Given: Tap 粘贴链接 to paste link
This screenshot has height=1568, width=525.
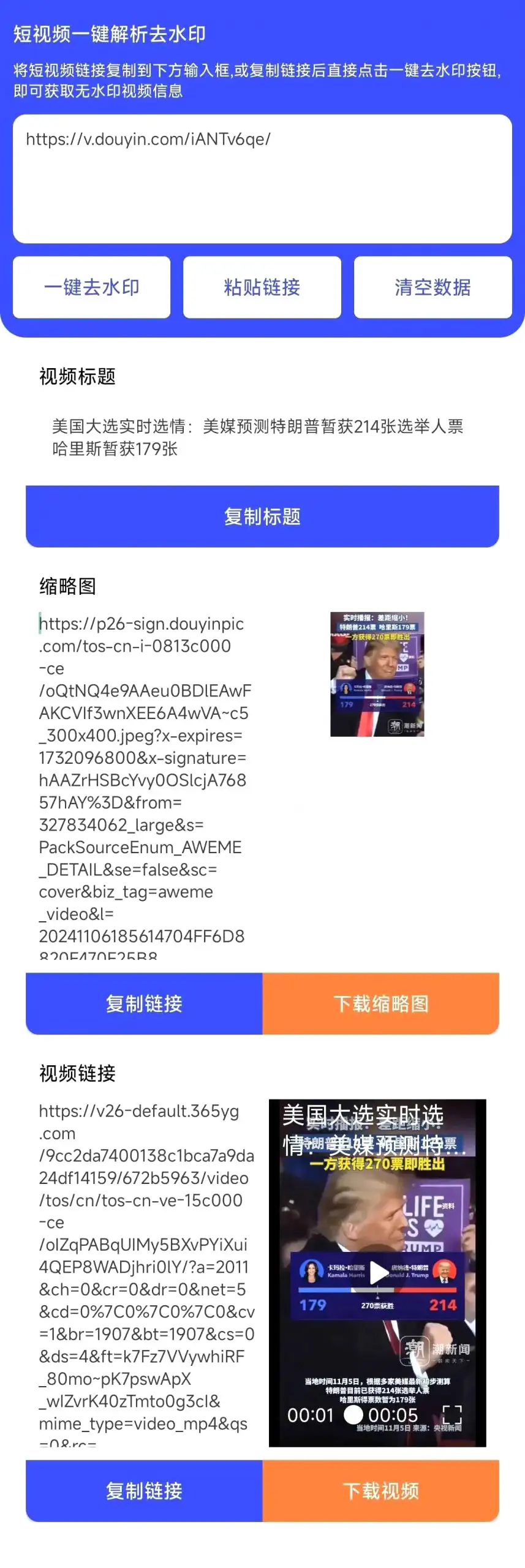Looking at the screenshot, I should 262,287.
